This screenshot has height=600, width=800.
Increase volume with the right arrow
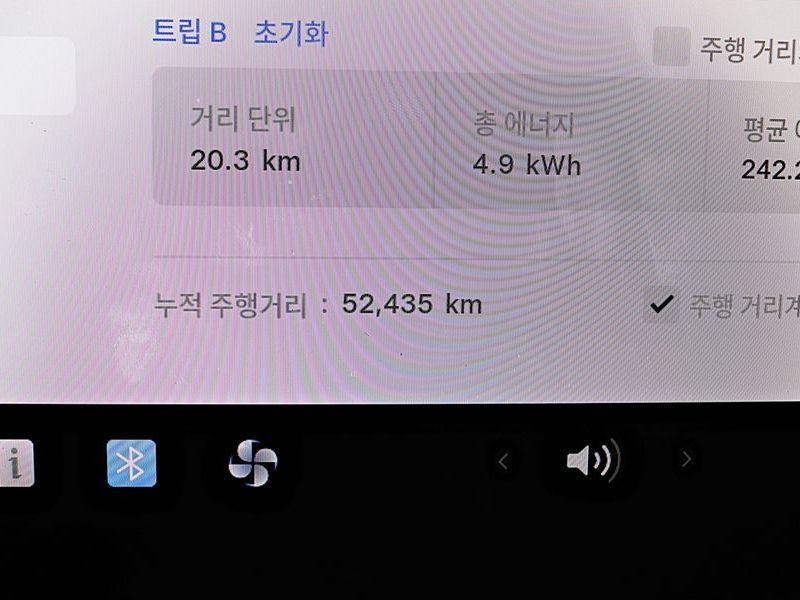(686, 460)
